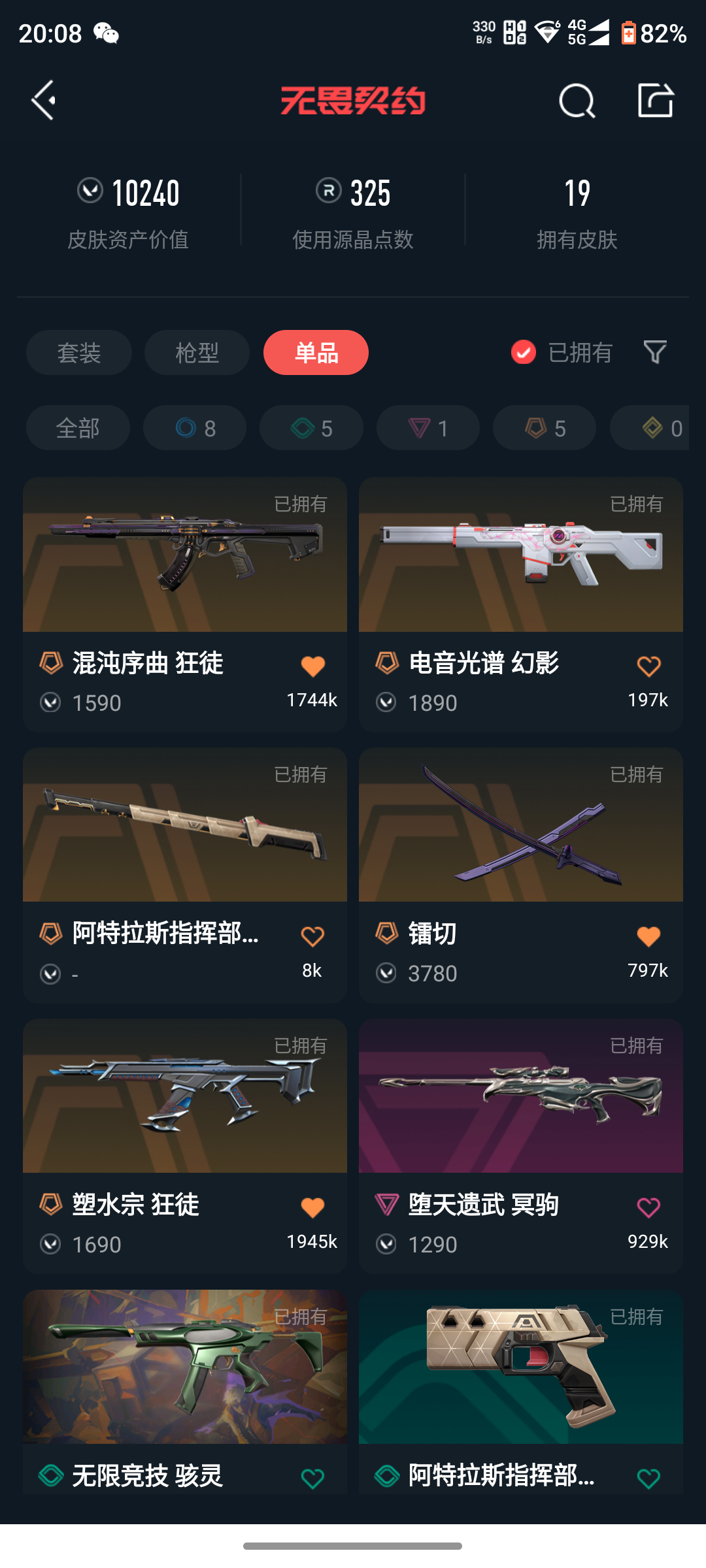Like the 堕天遗武 冥驹 skin
Image resolution: width=706 pixels, height=1568 pixels.
coord(648,1207)
